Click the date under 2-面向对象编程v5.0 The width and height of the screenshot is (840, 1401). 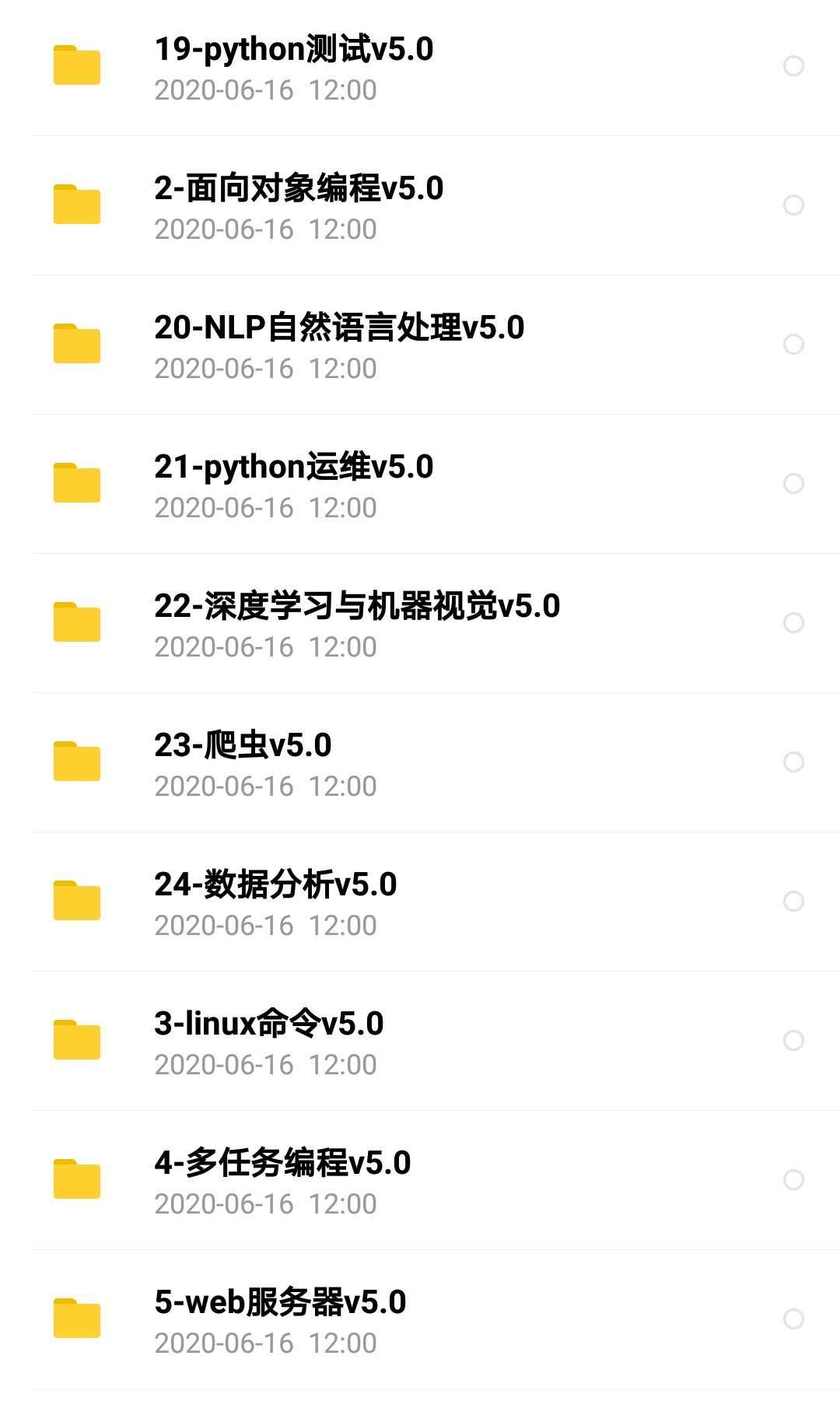coord(264,228)
